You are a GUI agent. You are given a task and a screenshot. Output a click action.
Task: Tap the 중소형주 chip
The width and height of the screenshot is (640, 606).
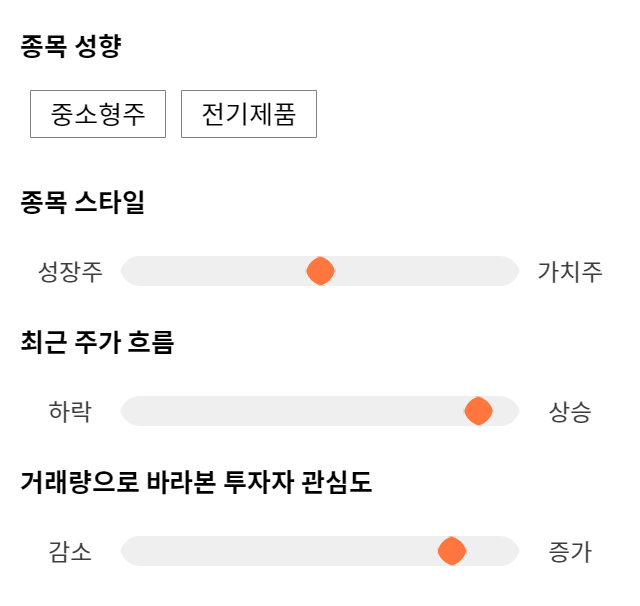coord(98,114)
